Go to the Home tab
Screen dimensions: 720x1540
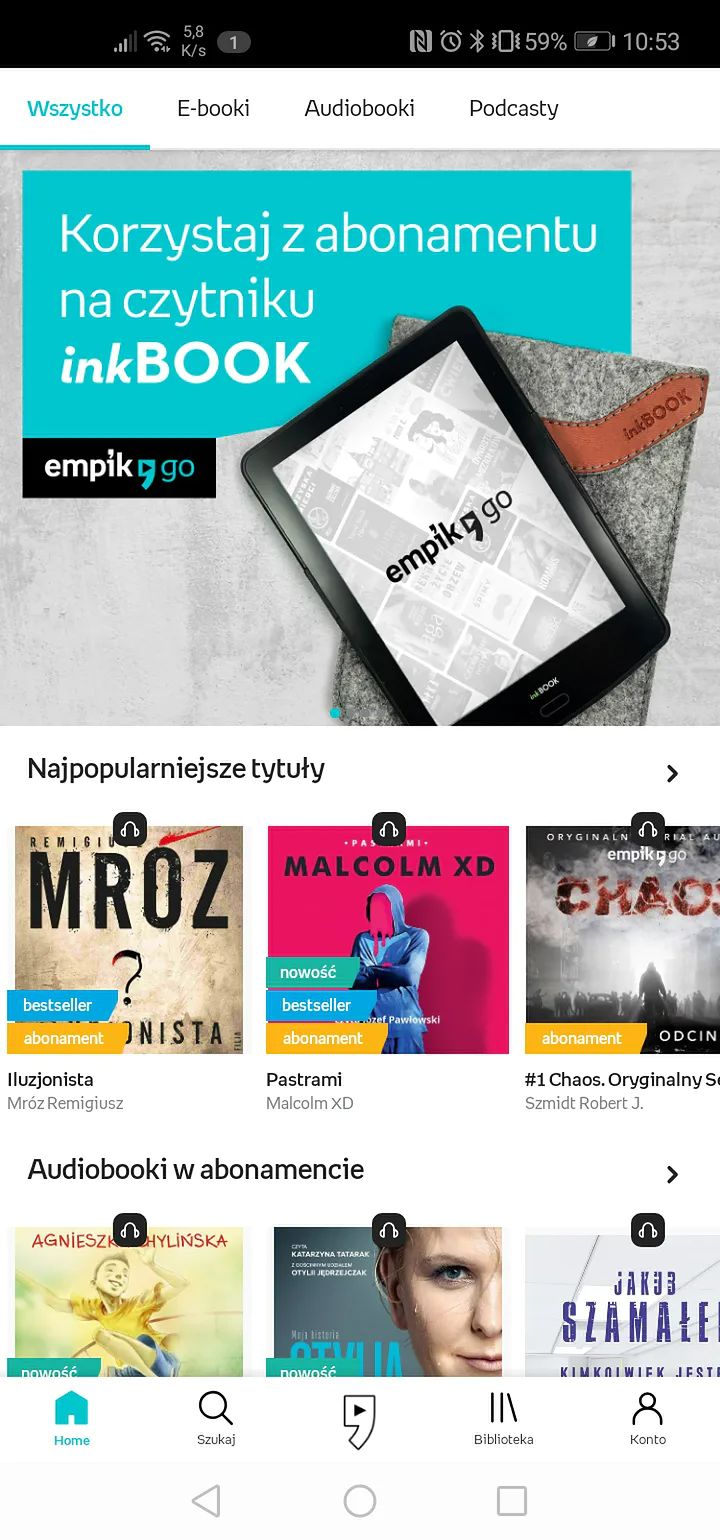tap(72, 1420)
